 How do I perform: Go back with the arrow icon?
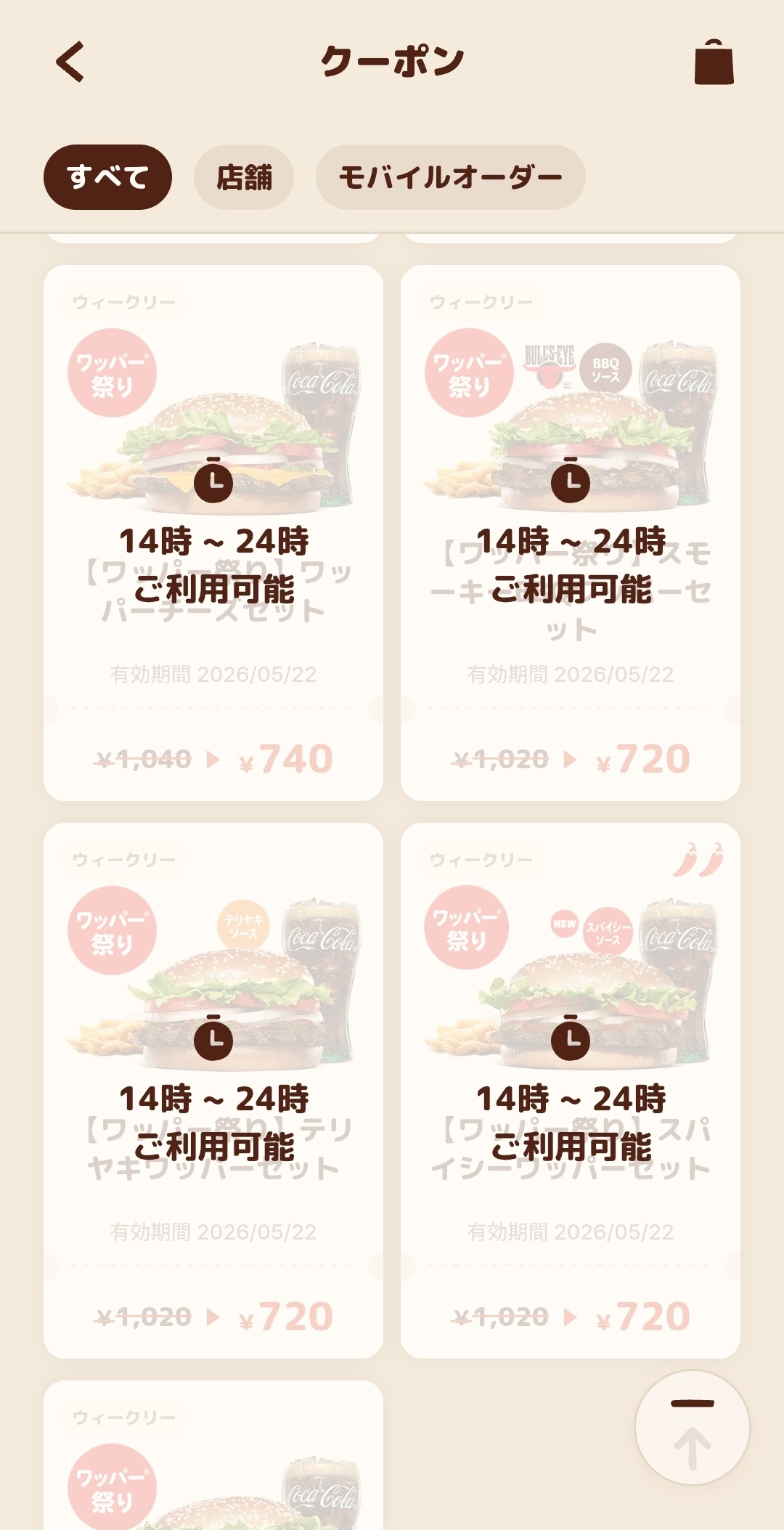click(70, 62)
